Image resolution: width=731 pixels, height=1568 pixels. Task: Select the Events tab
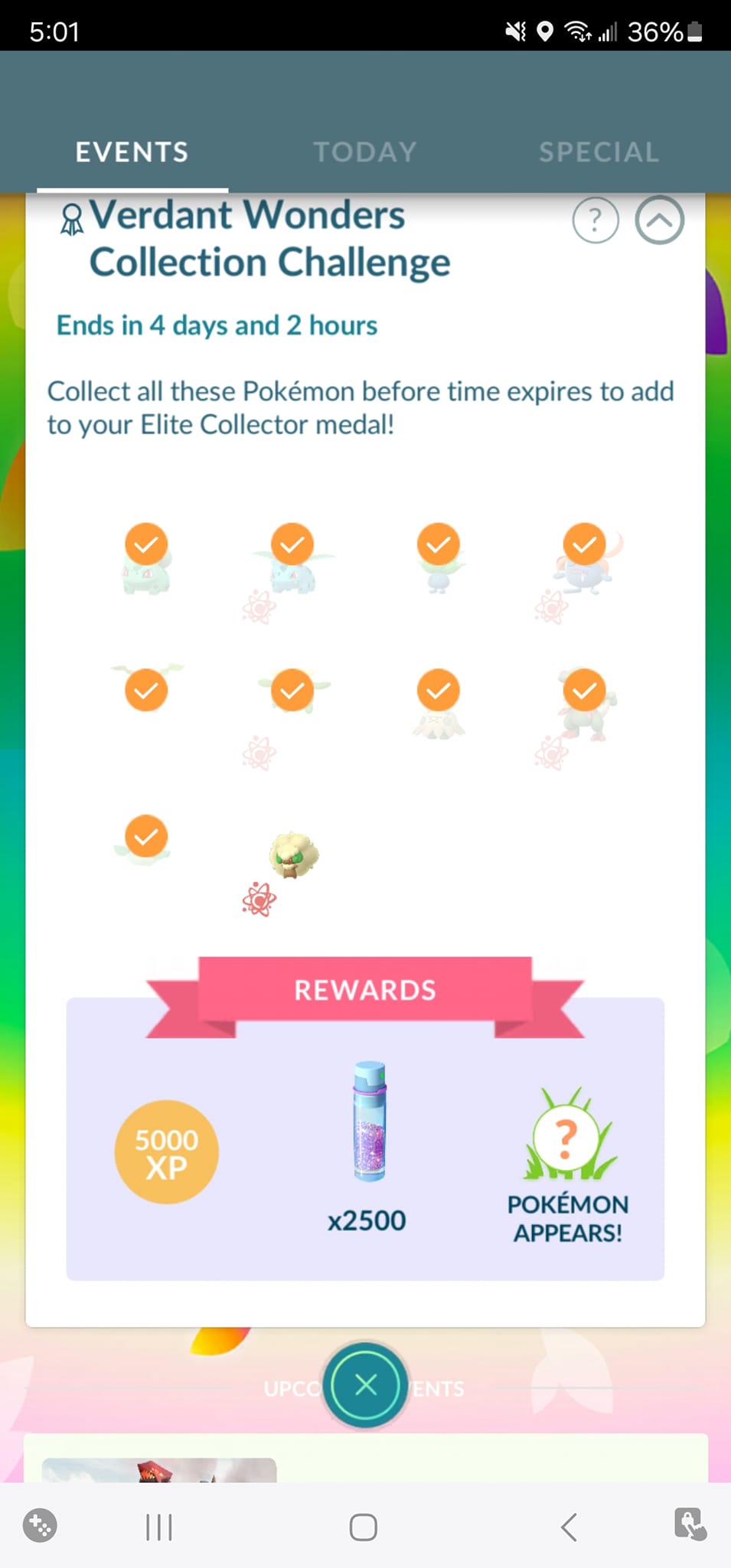point(132,152)
